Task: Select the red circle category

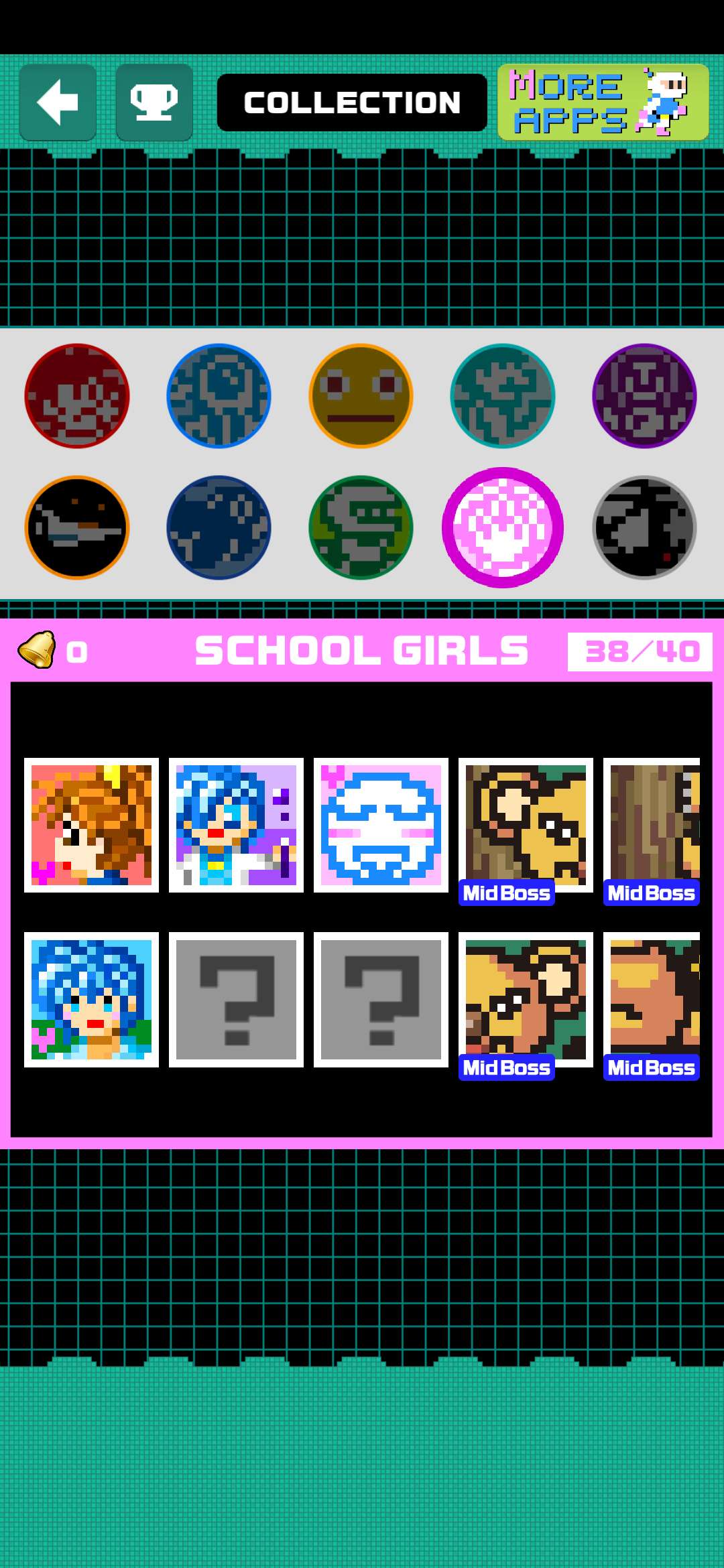Action: tap(77, 396)
